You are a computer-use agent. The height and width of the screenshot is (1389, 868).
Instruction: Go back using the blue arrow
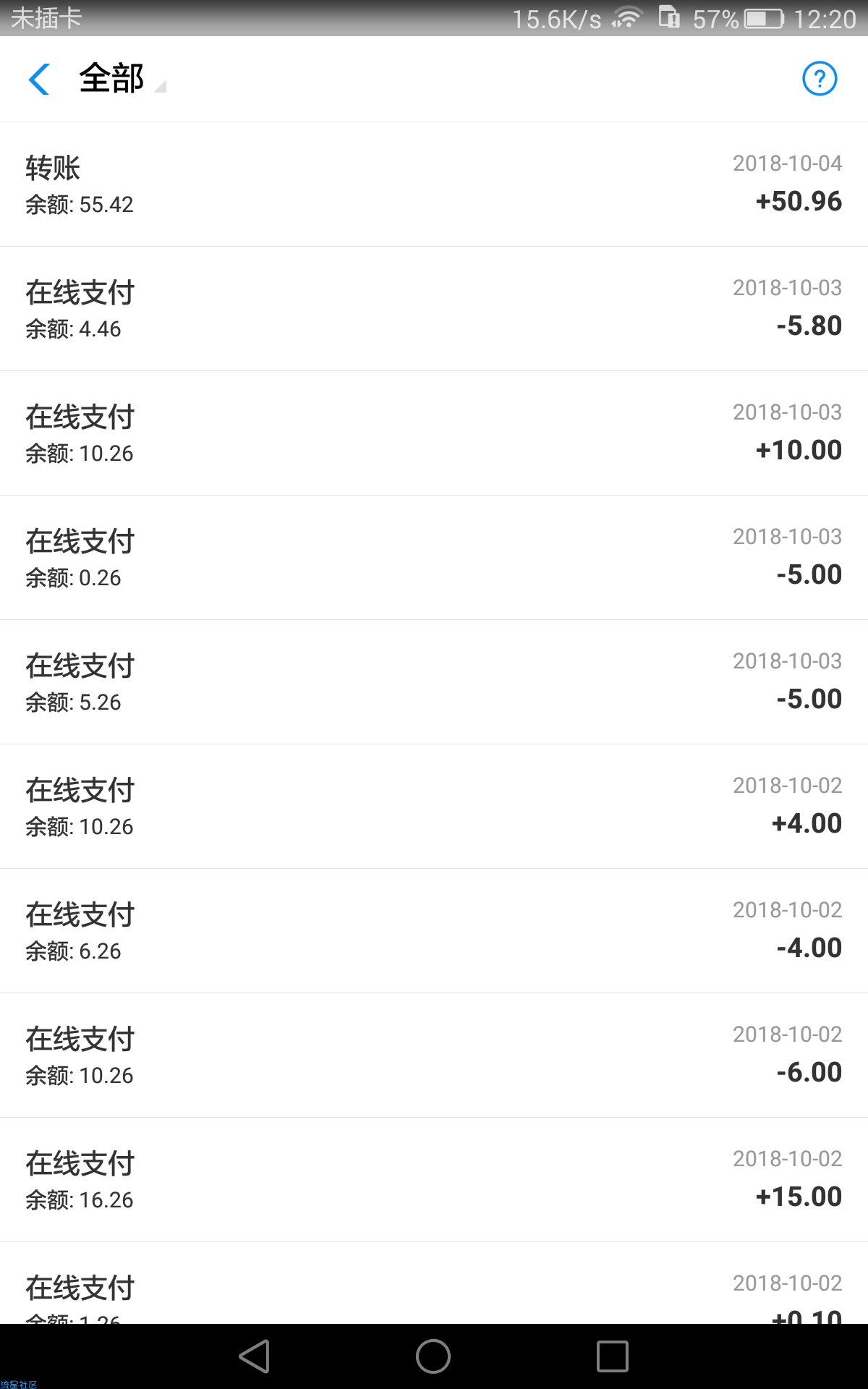(39, 79)
